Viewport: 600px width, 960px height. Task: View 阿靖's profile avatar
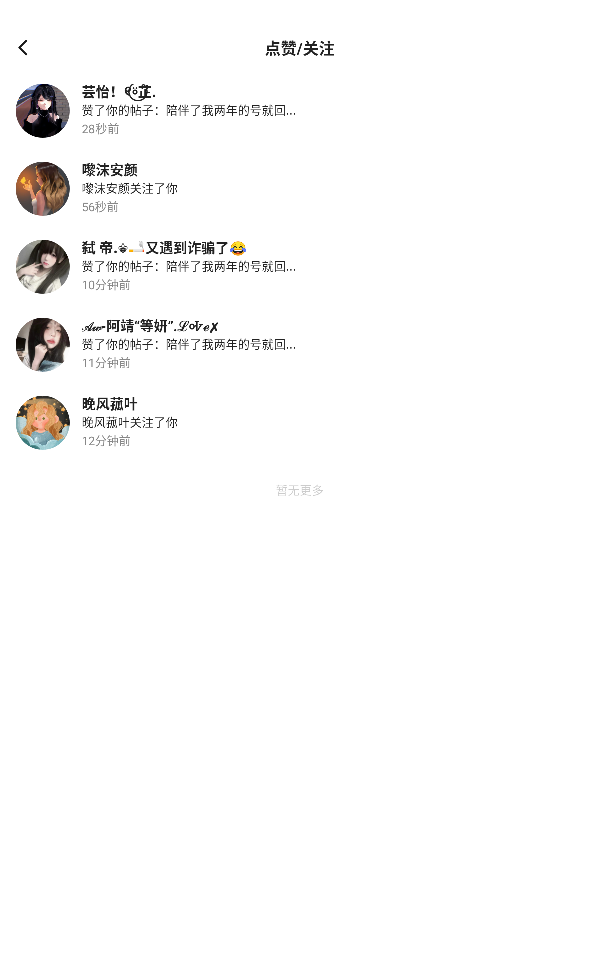point(43,344)
